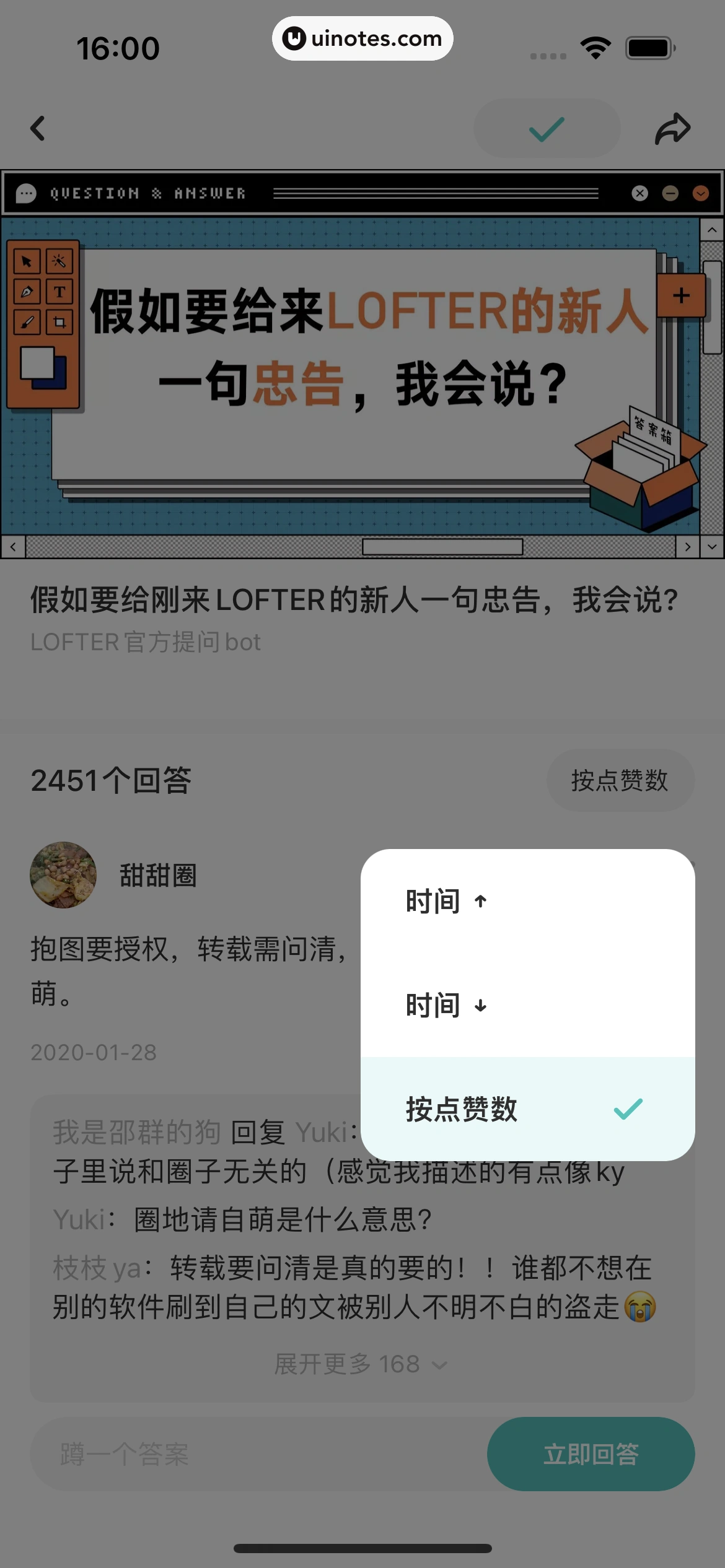This screenshot has width=725, height=1568.
Task: Click the QUESTION & ANSWER title bar
Action: tap(147, 193)
